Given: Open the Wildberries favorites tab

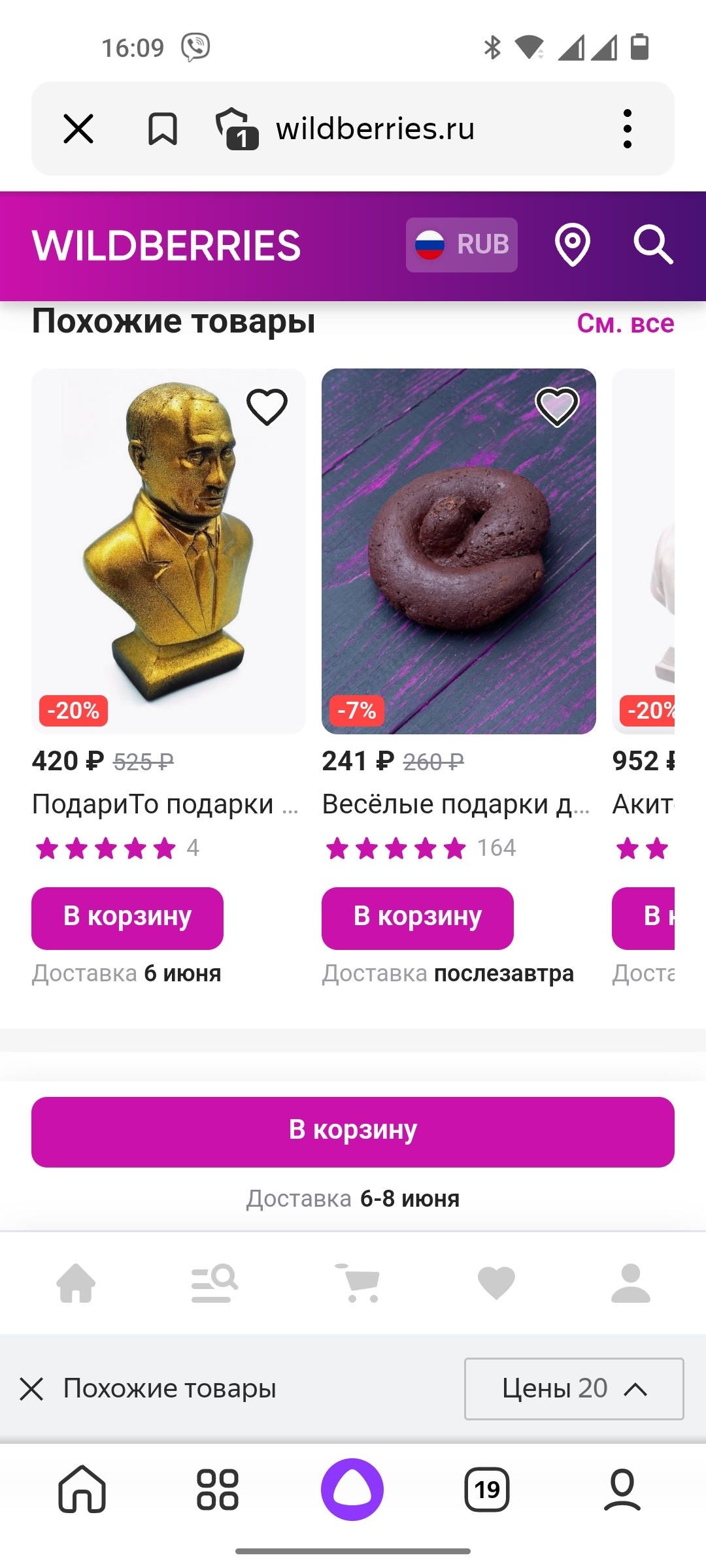Looking at the screenshot, I should tap(497, 1283).
